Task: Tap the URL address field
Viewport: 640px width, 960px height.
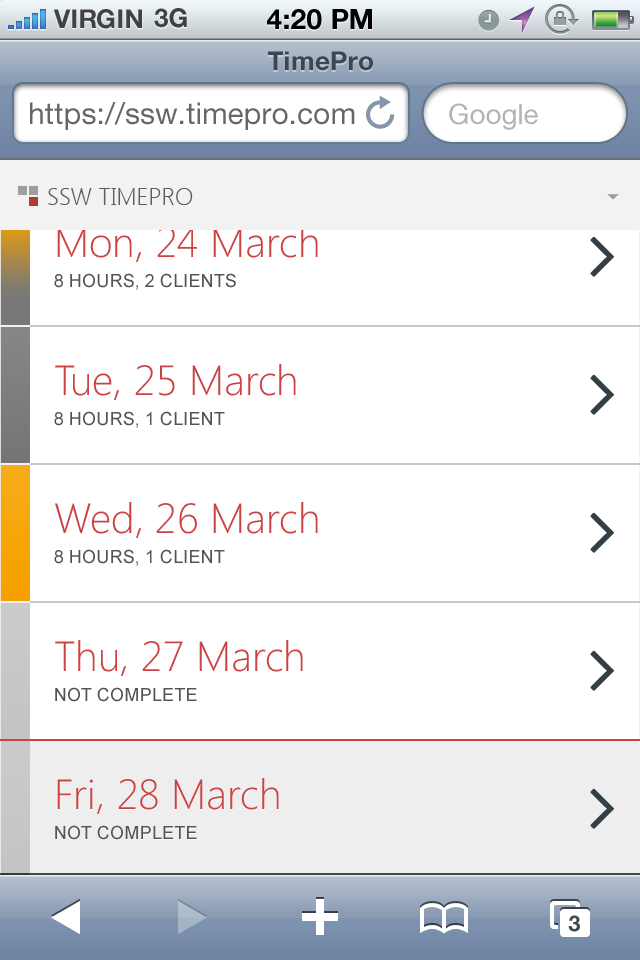Action: coord(190,114)
